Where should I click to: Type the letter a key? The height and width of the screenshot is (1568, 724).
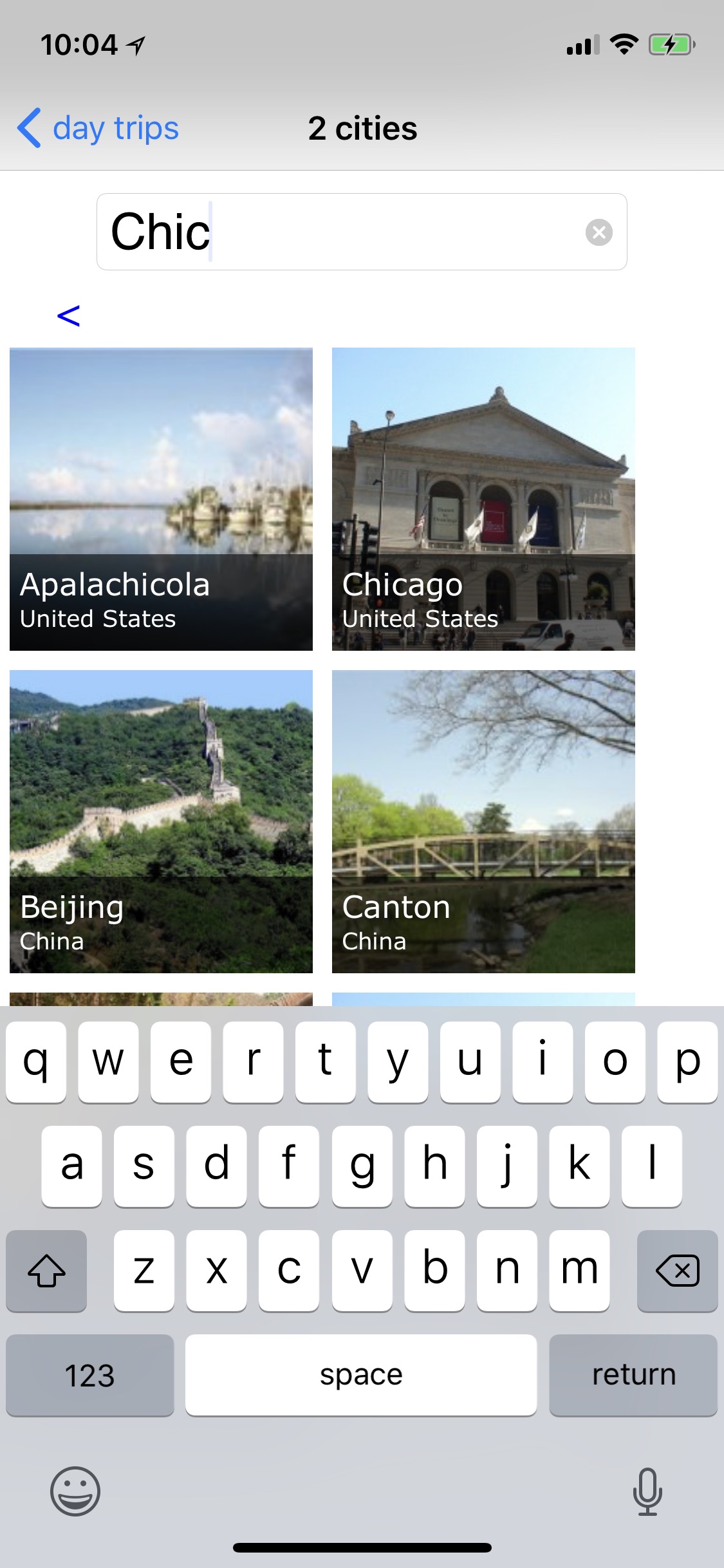71,1166
